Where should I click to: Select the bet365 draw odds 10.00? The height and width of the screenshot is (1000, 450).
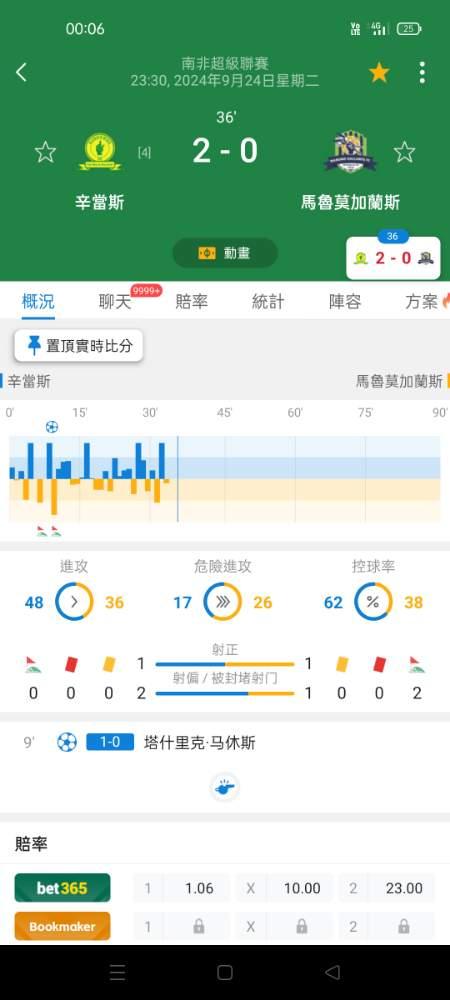coord(284,888)
